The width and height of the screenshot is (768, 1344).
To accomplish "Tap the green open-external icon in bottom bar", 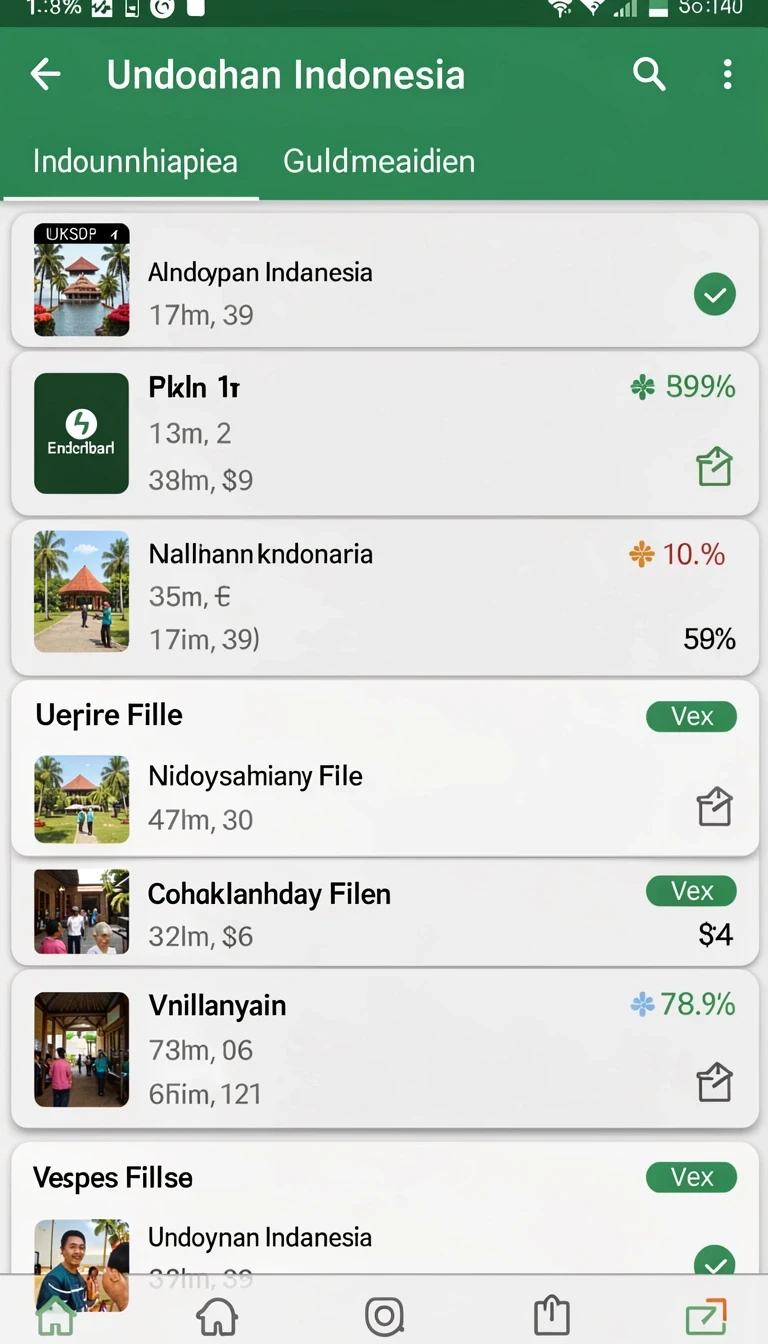I will 706,1315.
